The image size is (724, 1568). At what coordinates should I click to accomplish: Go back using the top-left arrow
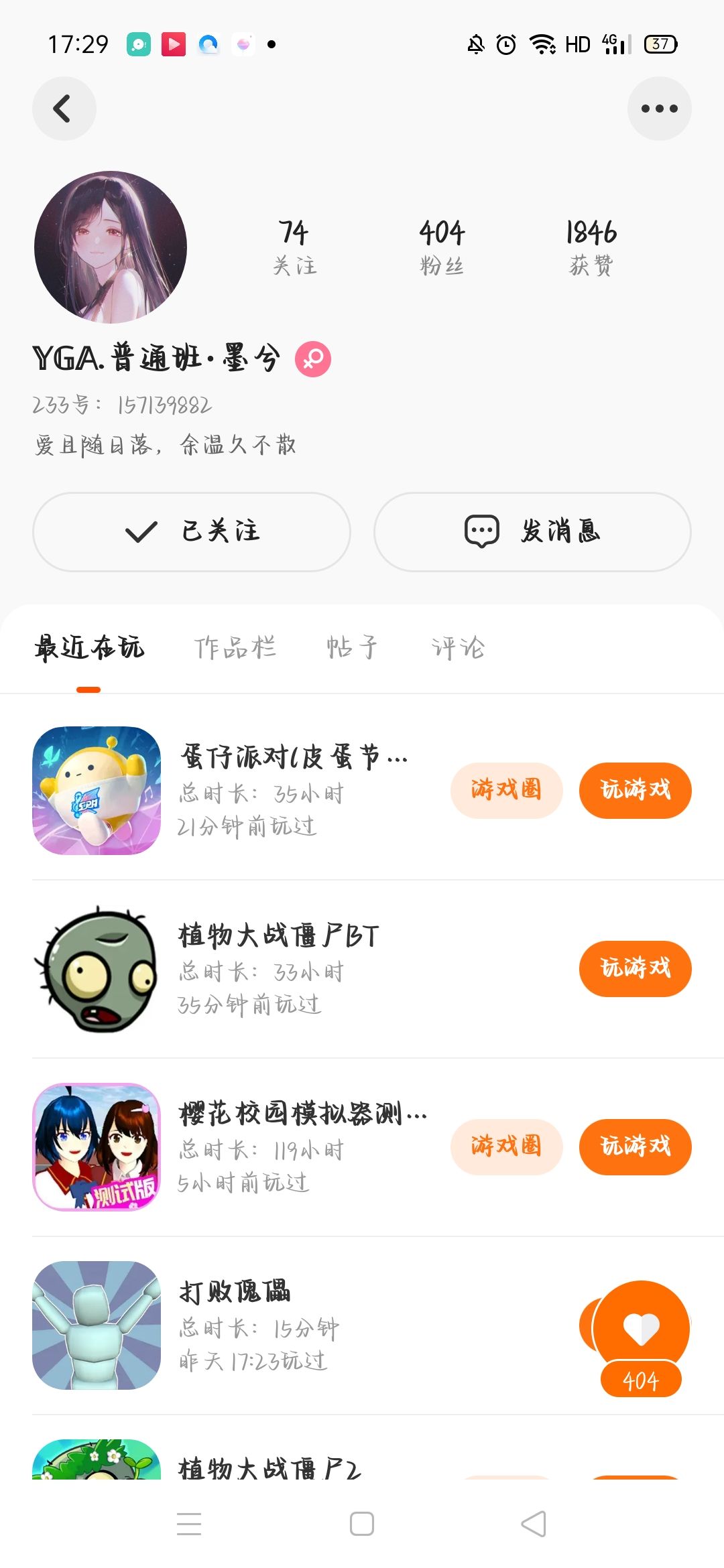tap(64, 109)
